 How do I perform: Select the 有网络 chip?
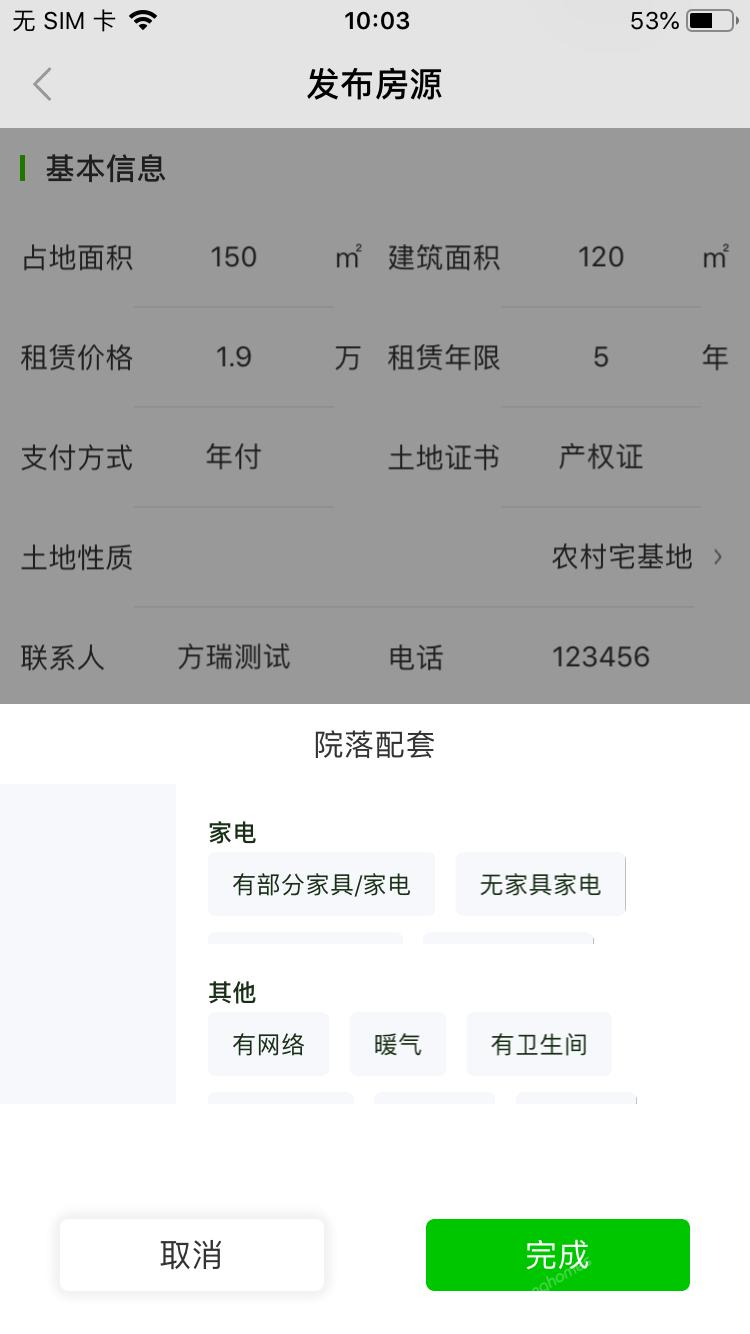click(268, 1044)
